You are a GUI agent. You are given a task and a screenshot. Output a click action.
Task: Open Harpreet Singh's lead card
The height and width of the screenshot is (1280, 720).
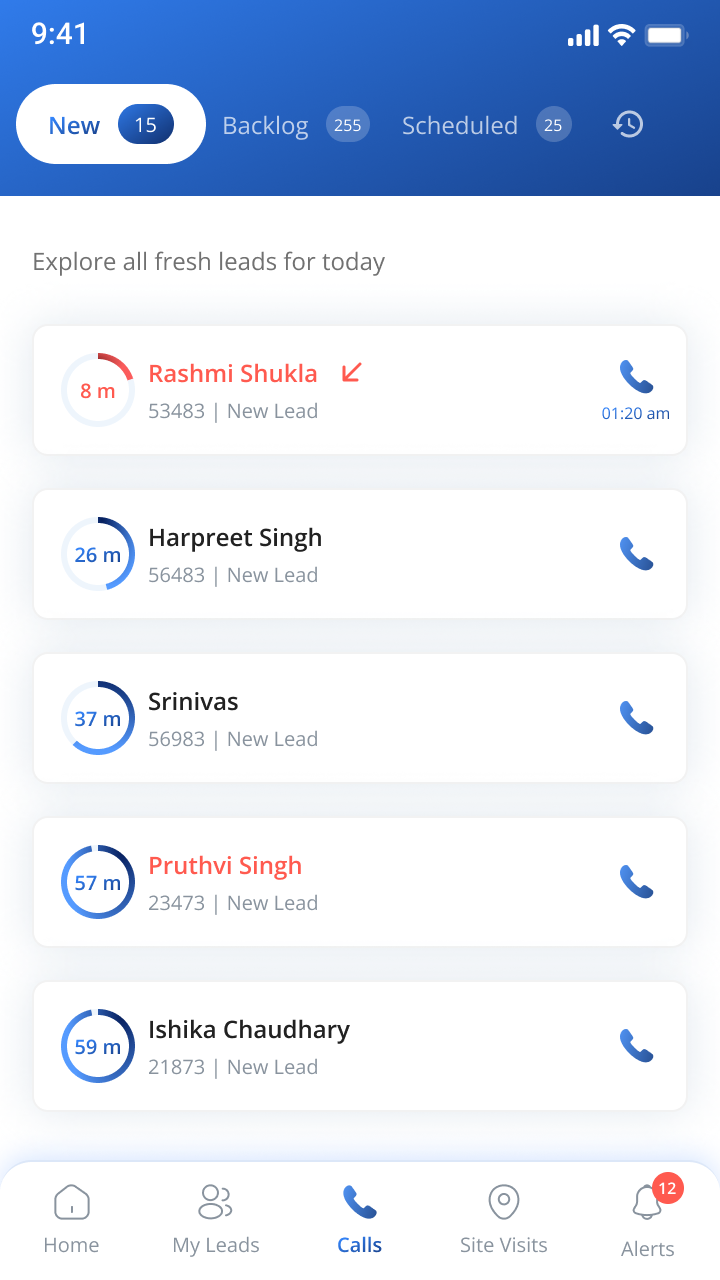(360, 554)
